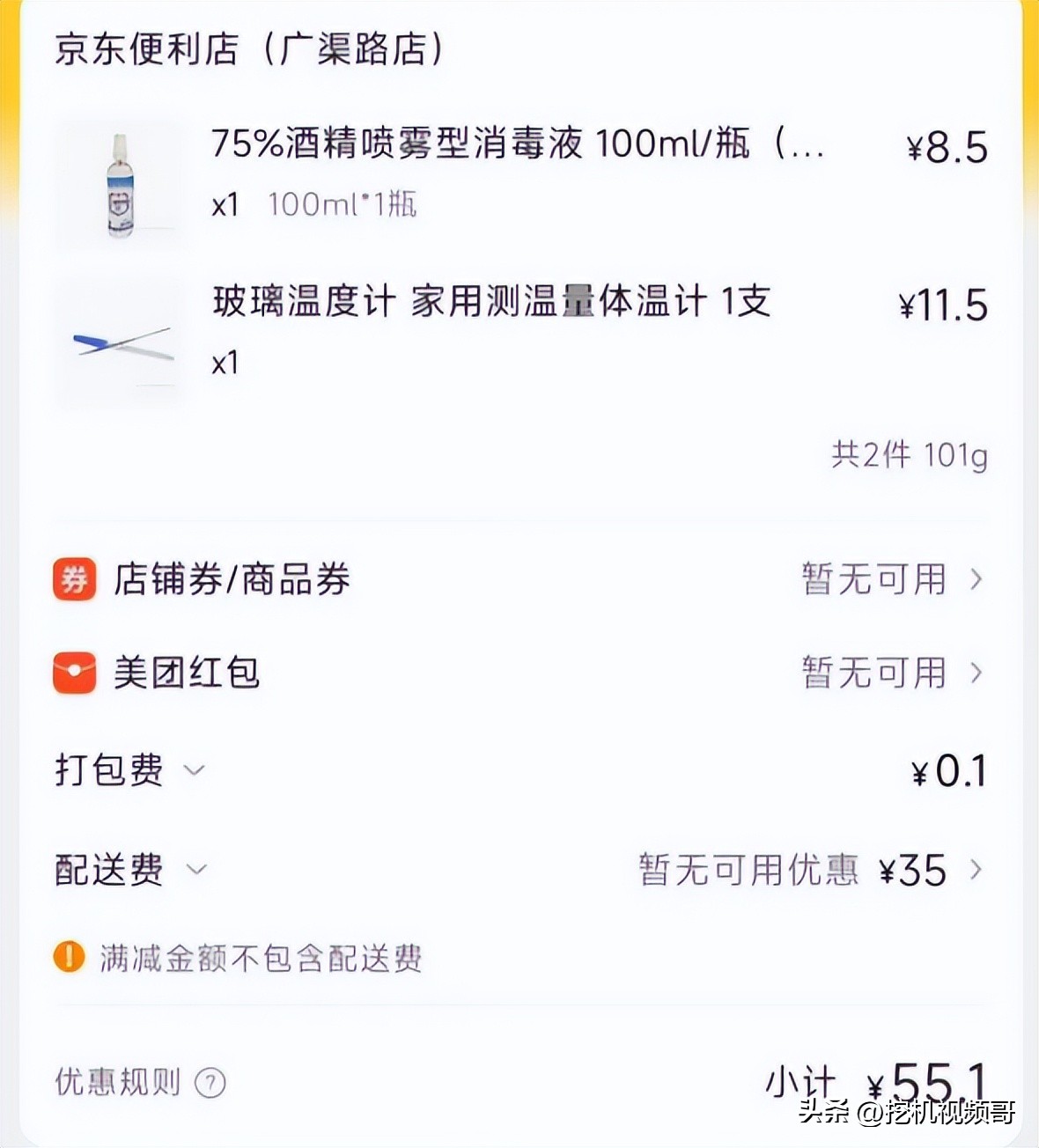
Task: Select the 75%酒精喷雾型消毒液 product title
Action: 519,146
